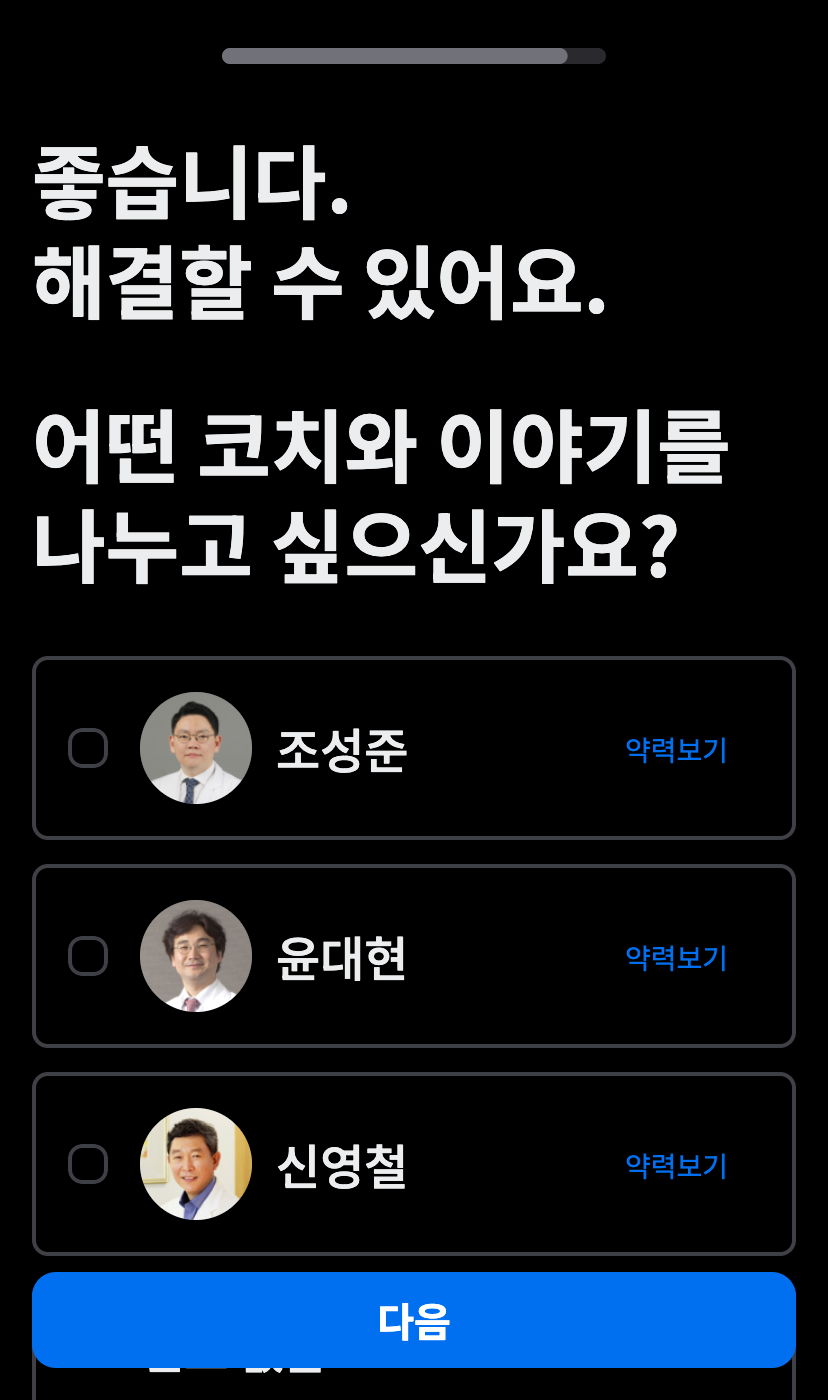Select checkbox for coach 윤대현
This screenshot has height=1400, width=828.
click(x=88, y=956)
